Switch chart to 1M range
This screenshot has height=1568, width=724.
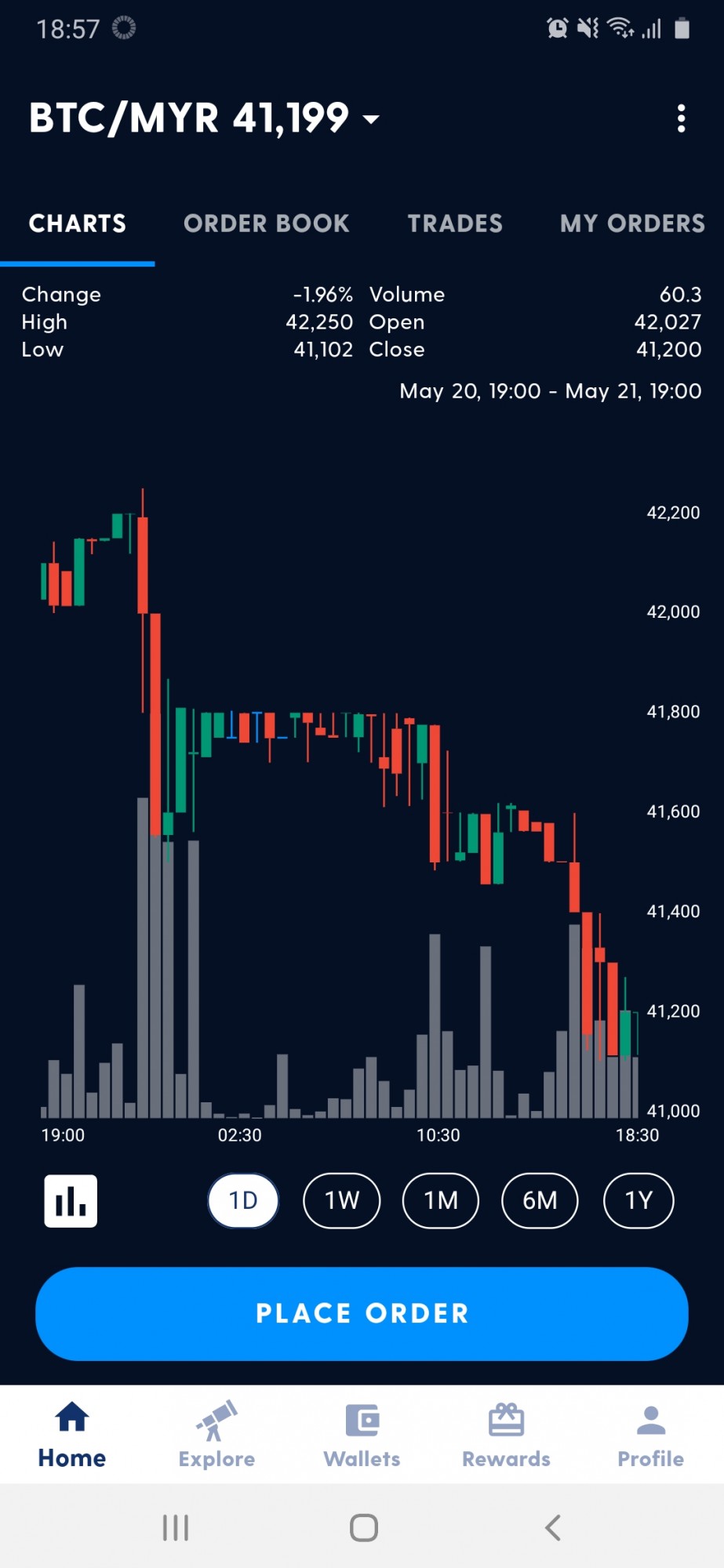coord(441,1200)
